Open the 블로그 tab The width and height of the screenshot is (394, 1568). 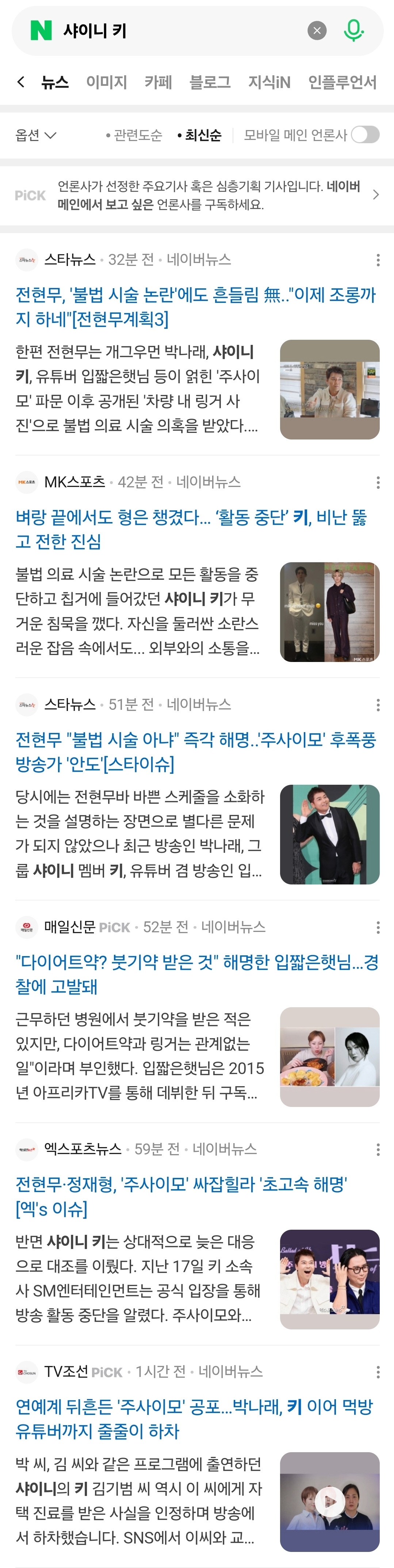210,82
